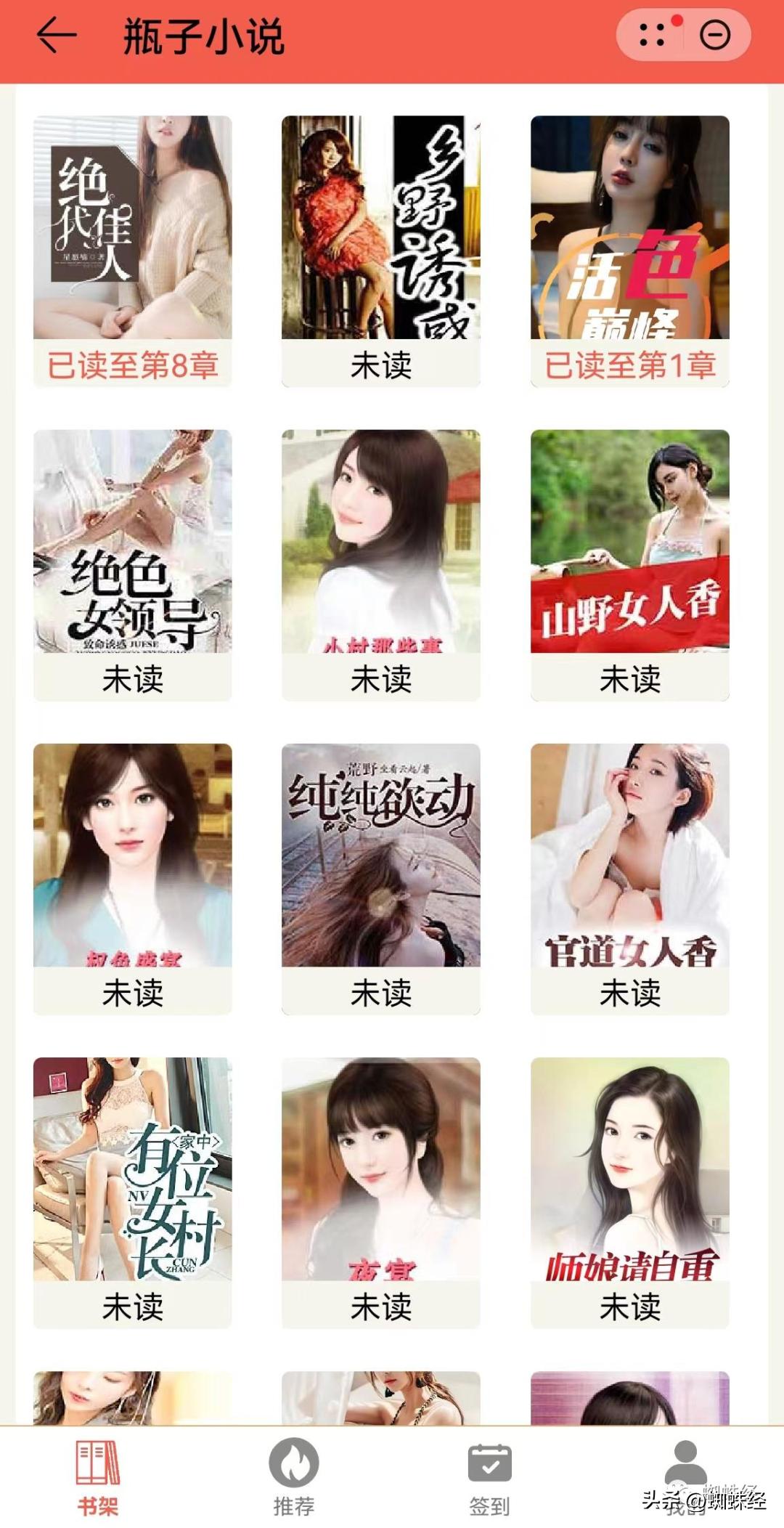Tap 未读 under 乡野诱惑

click(380, 367)
